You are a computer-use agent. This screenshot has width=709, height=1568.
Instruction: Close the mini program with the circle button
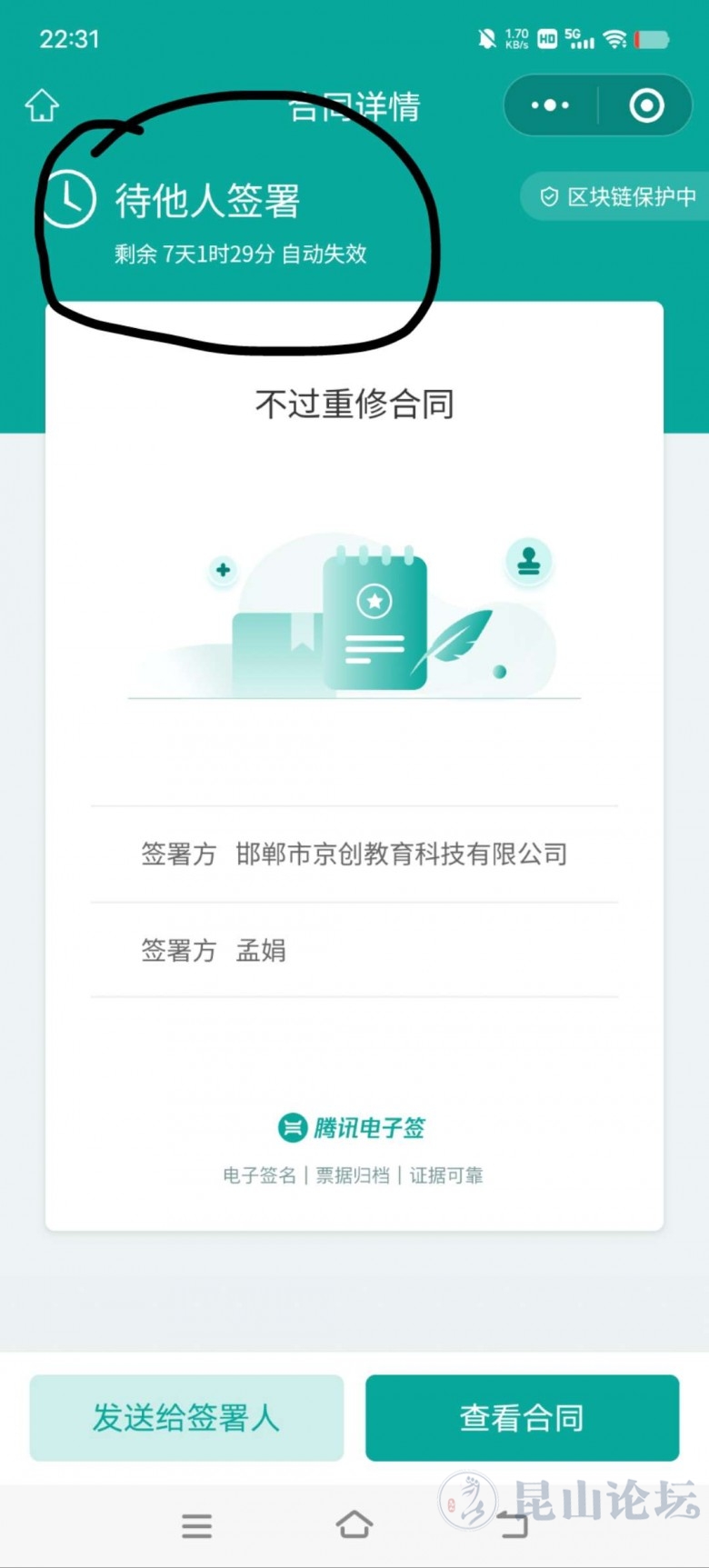pyautogui.click(x=646, y=105)
